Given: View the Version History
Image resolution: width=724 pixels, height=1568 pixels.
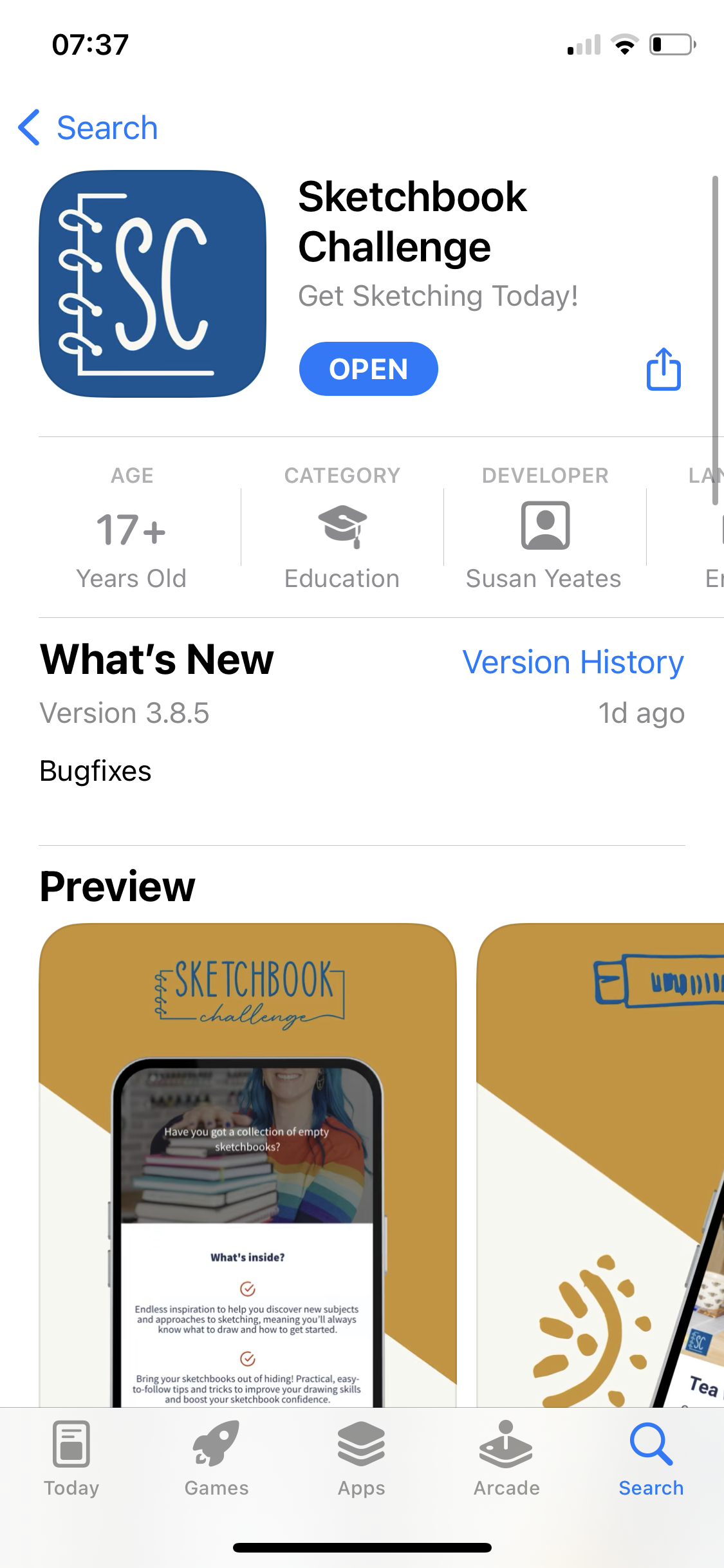Looking at the screenshot, I should click(x=573, y=662).
